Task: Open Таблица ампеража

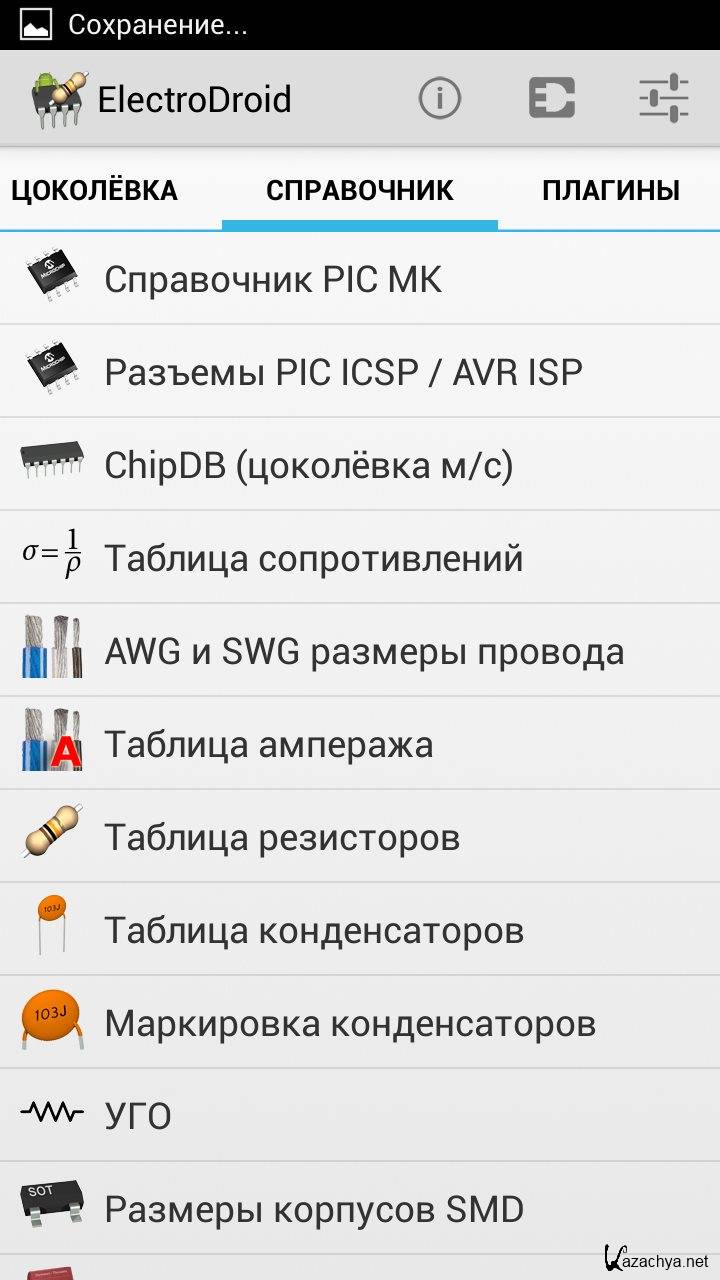Action: pyautogui.click(x=360, y=744)
